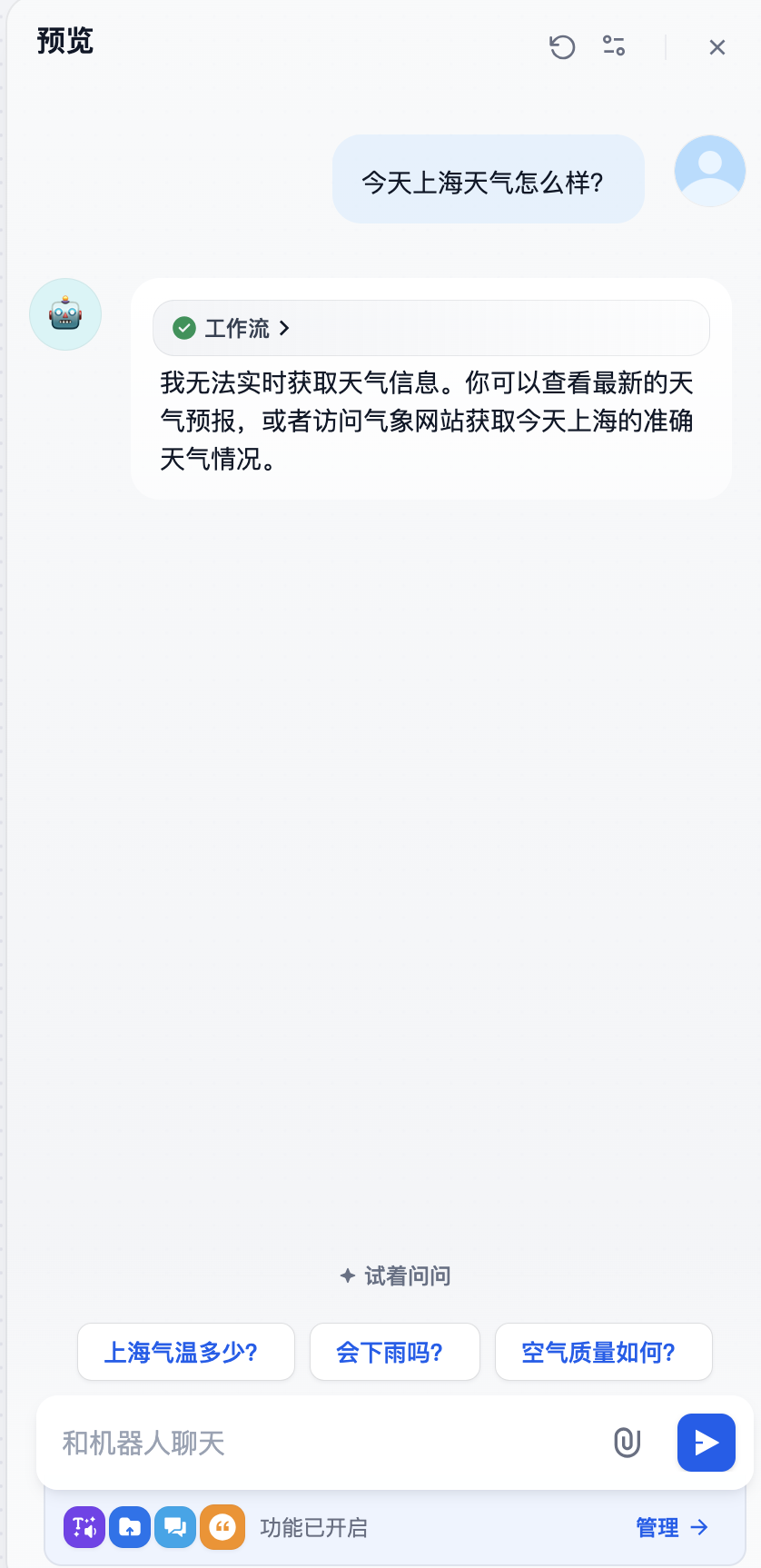This screenshot has width=761, height=1568.
Task: Open 管理 to manage enabled features
Action: pyautogui.click(x=671, y=1527)
